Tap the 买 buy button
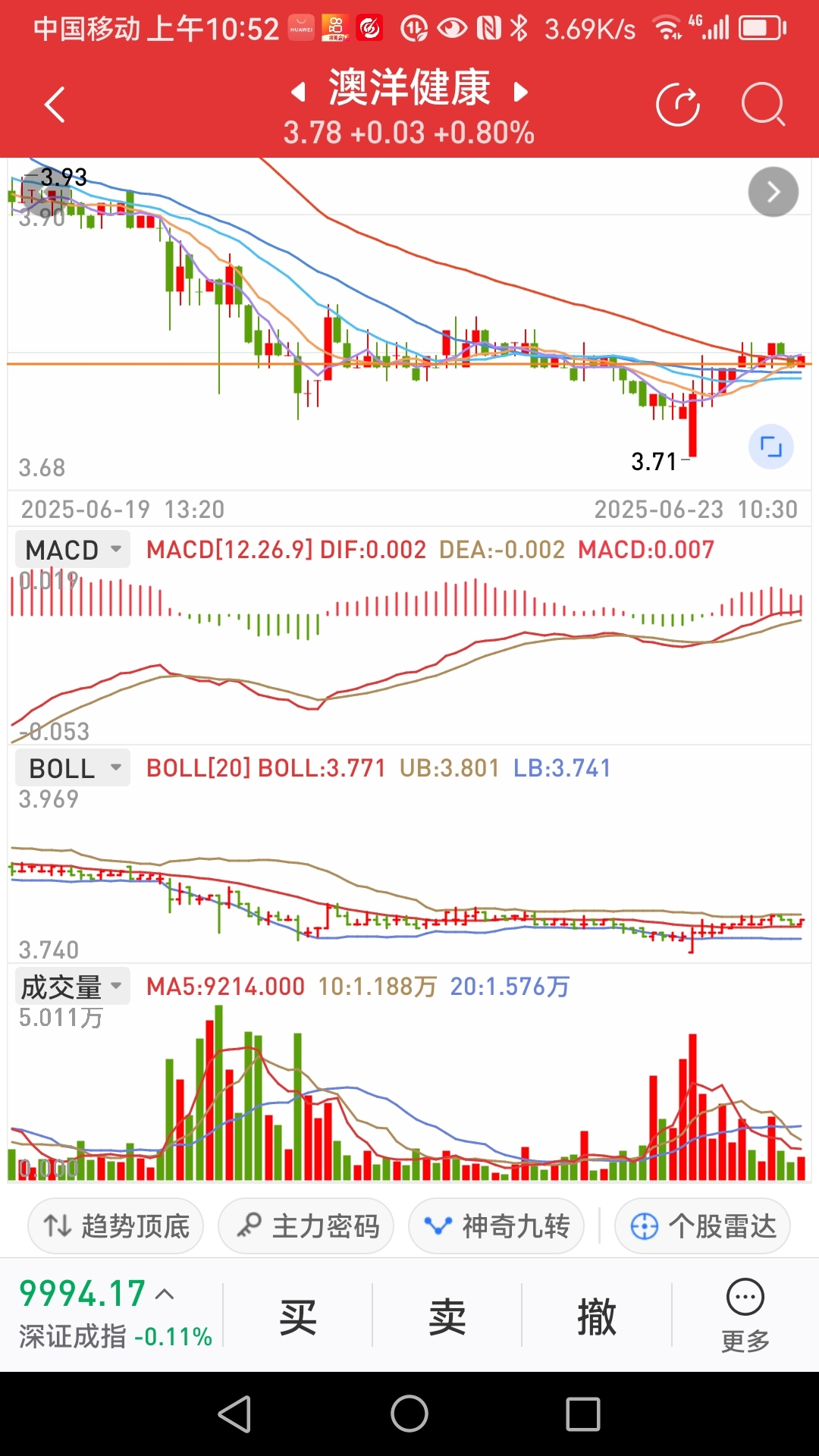 point(298,1316)
